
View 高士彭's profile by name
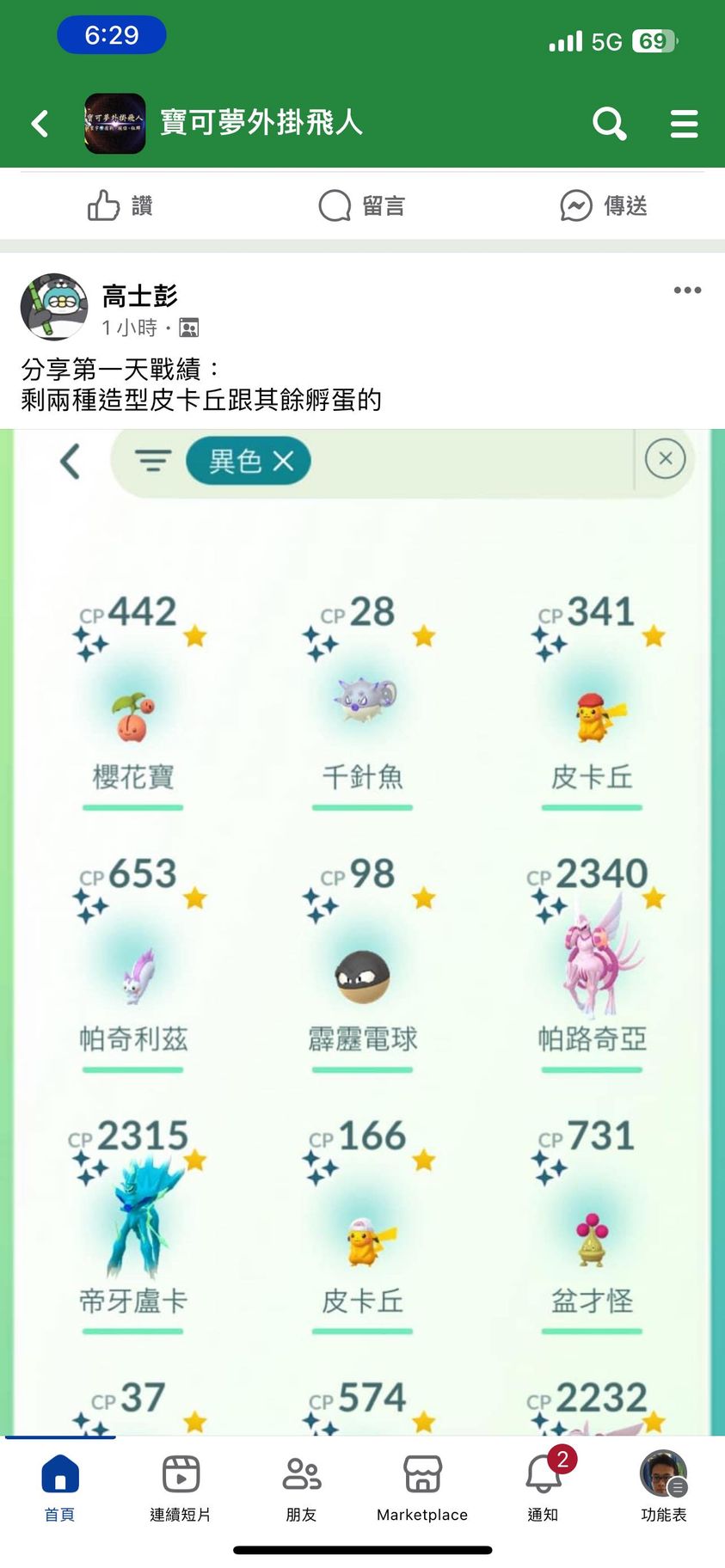pos(139,297)
